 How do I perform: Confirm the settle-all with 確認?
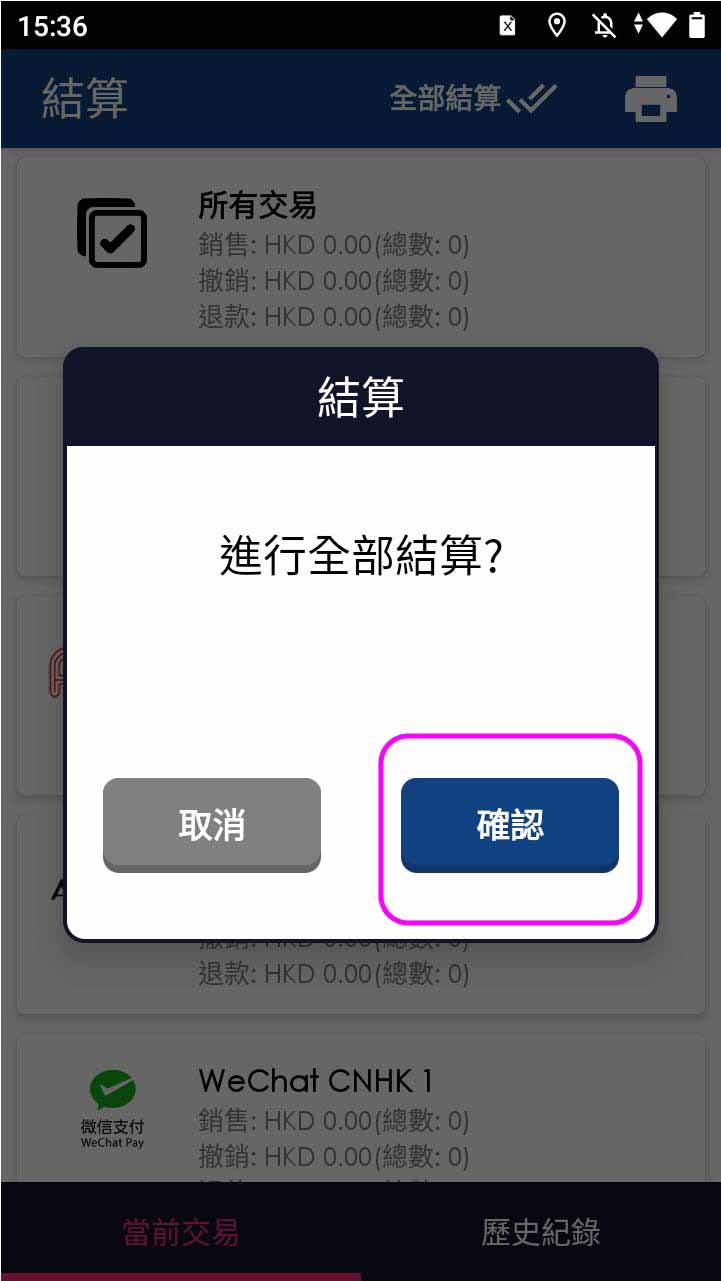point(510,824)
